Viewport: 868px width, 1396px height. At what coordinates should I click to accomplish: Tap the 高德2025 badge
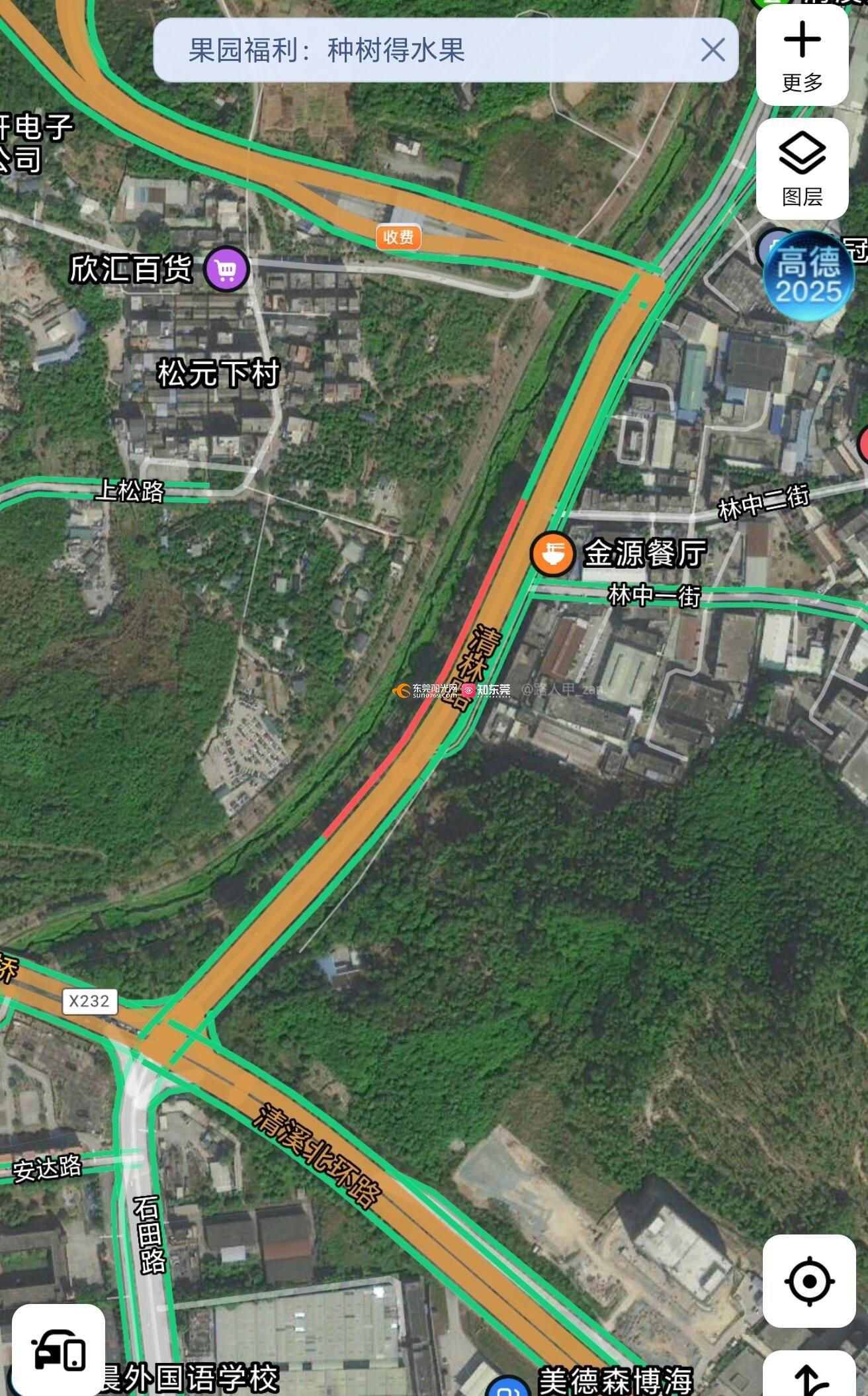[x=808, y=277]
